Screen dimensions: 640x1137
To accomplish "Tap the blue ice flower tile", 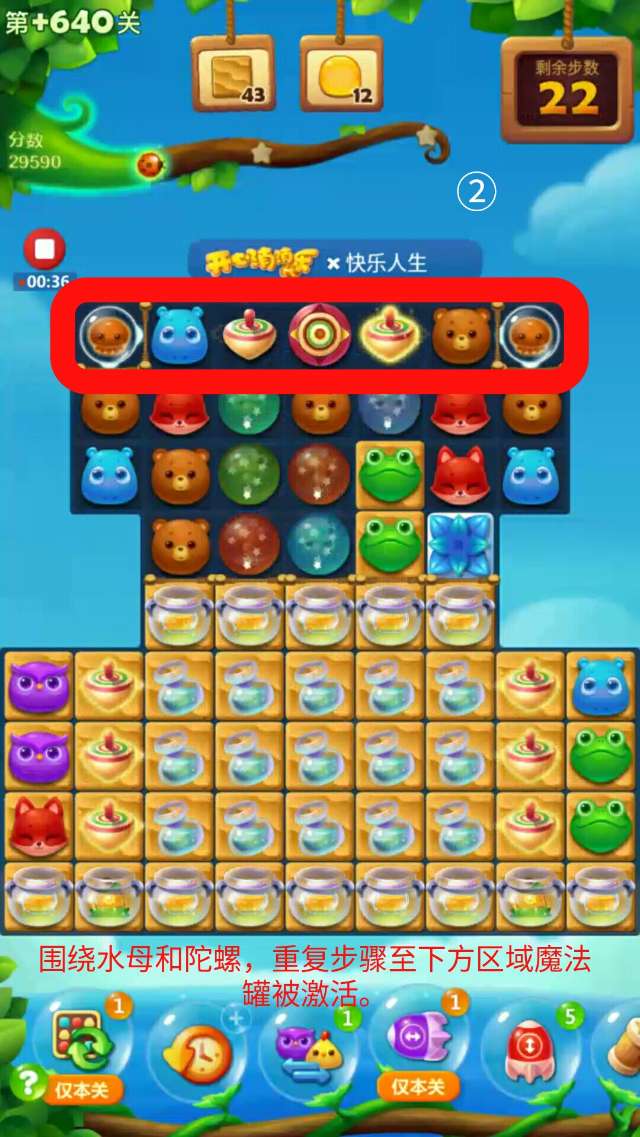I will [x=460, y=545].
